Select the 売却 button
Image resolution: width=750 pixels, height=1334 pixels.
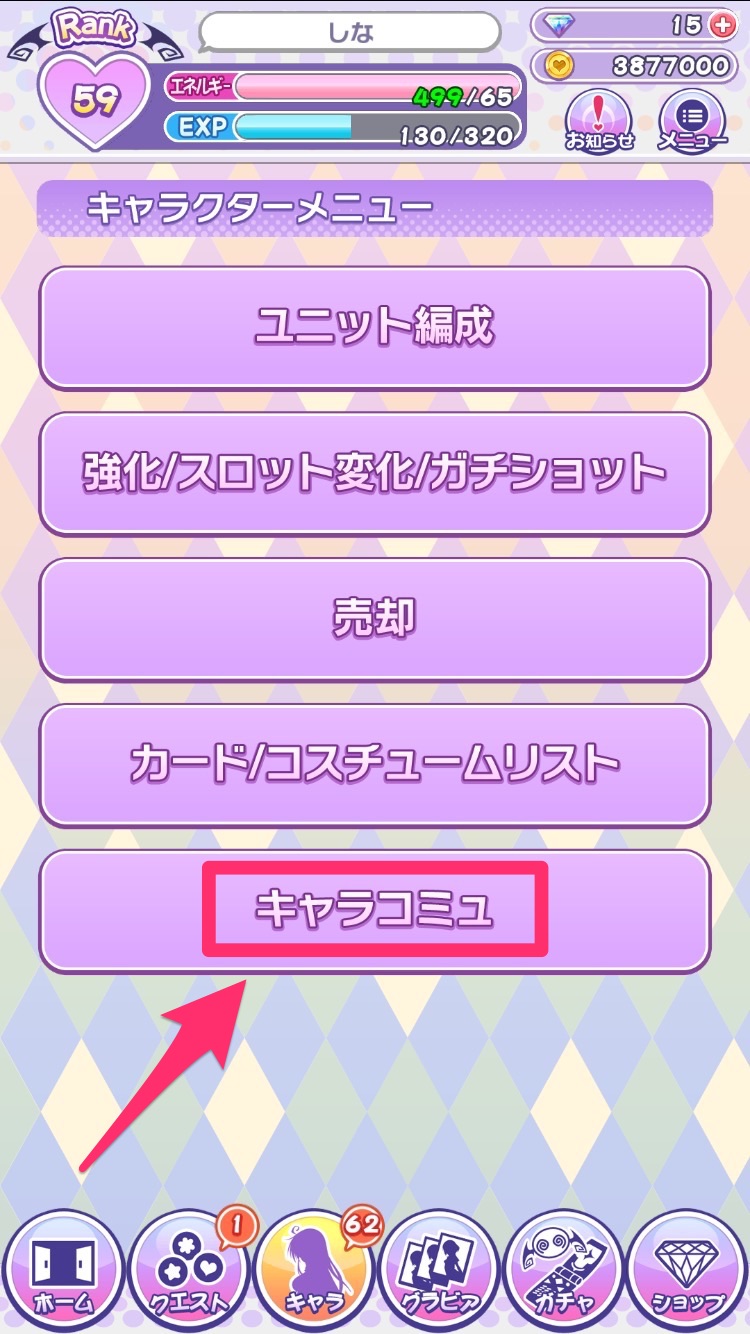(375, 619)
